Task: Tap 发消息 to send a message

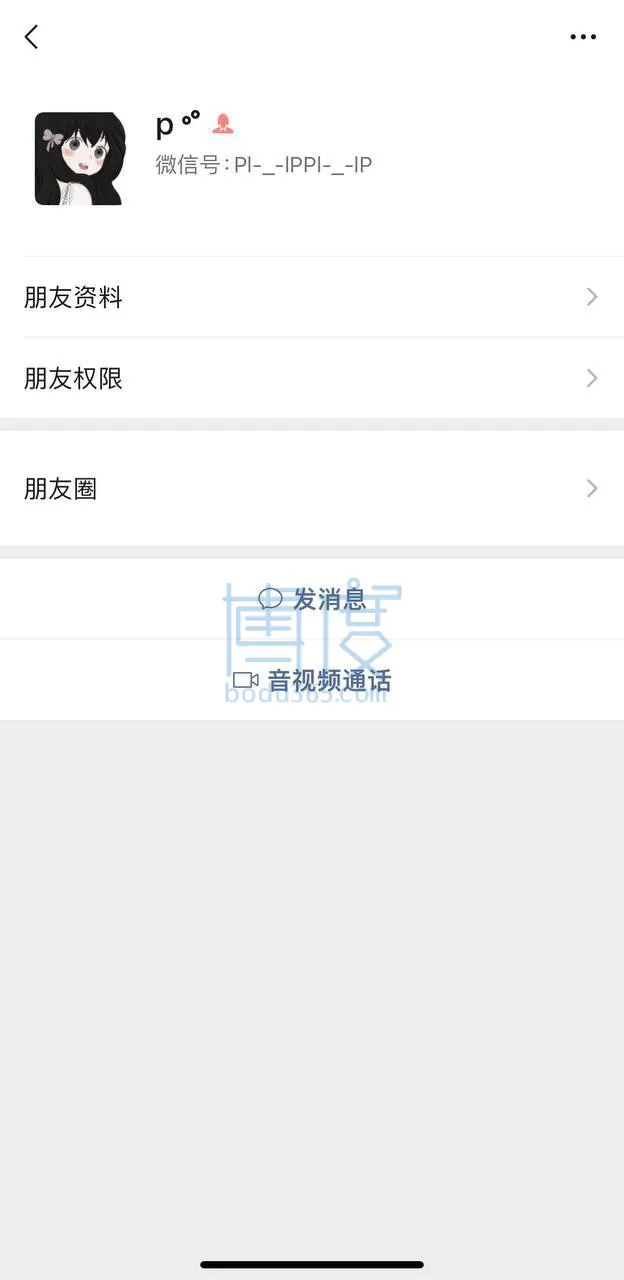Action: pos(312,599)
